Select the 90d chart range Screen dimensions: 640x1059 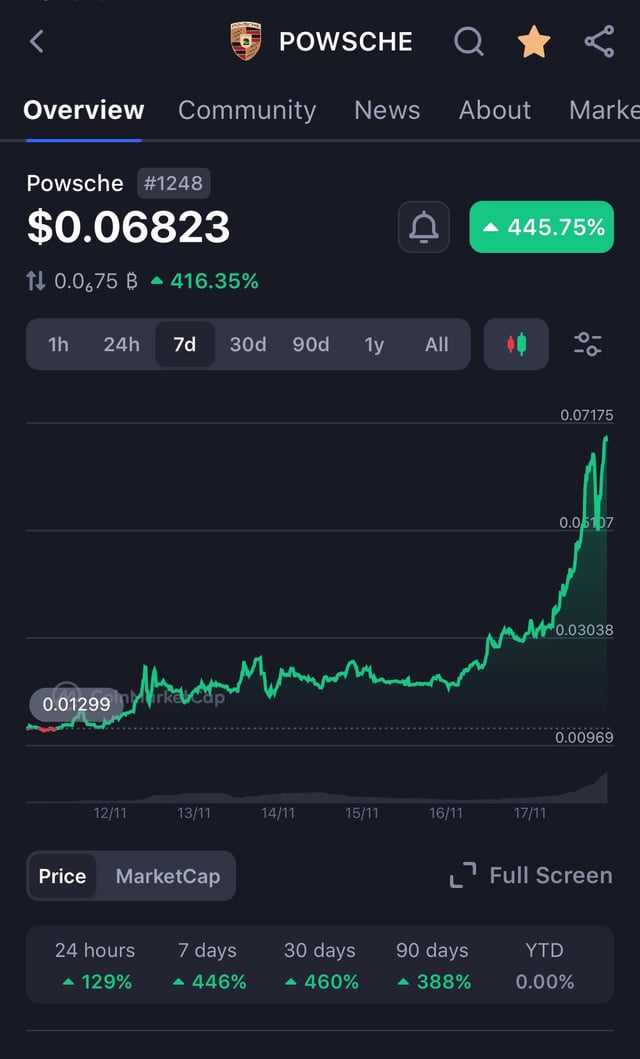(311, 344)
